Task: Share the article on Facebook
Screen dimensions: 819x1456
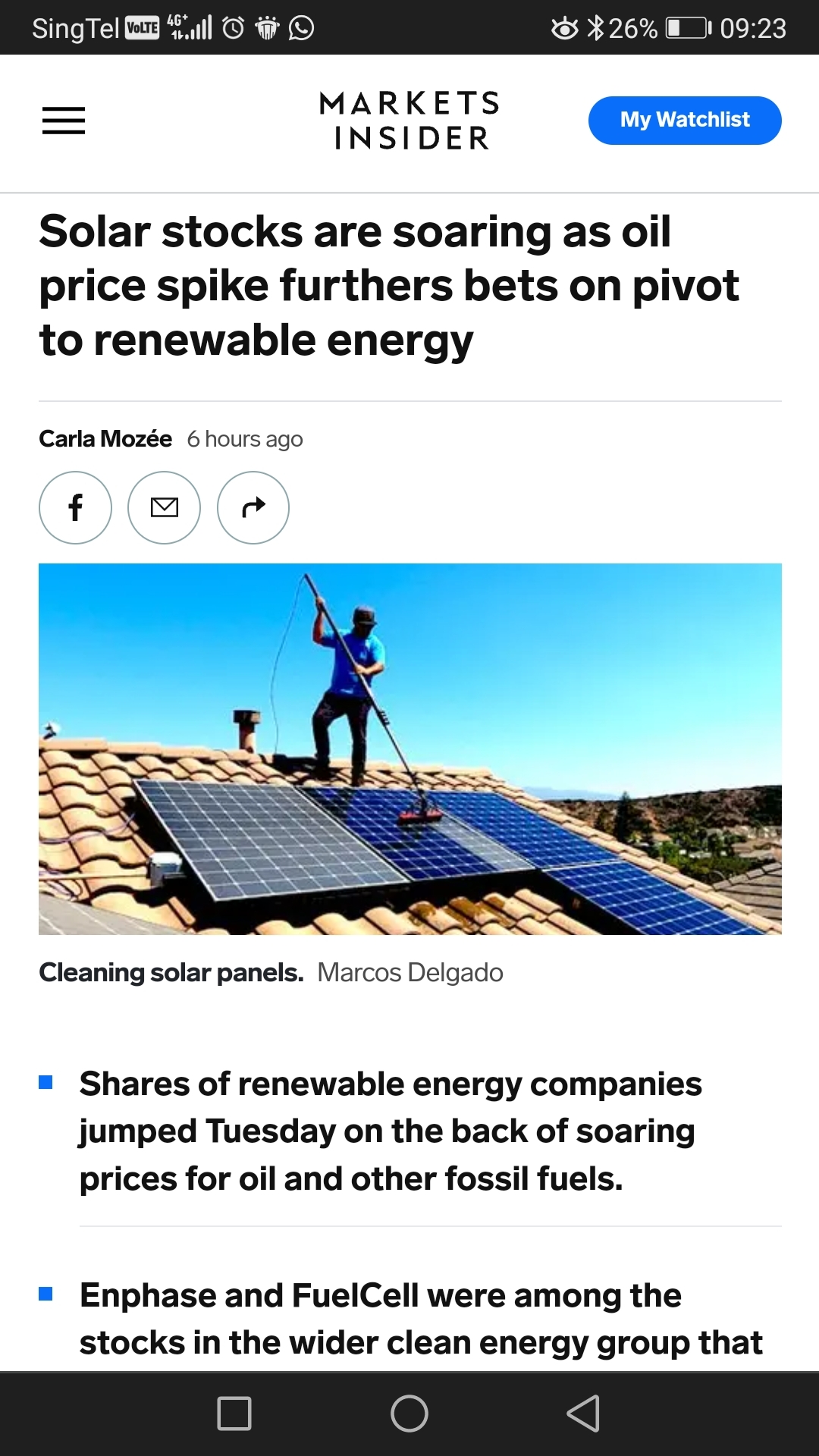Action: 75,507
